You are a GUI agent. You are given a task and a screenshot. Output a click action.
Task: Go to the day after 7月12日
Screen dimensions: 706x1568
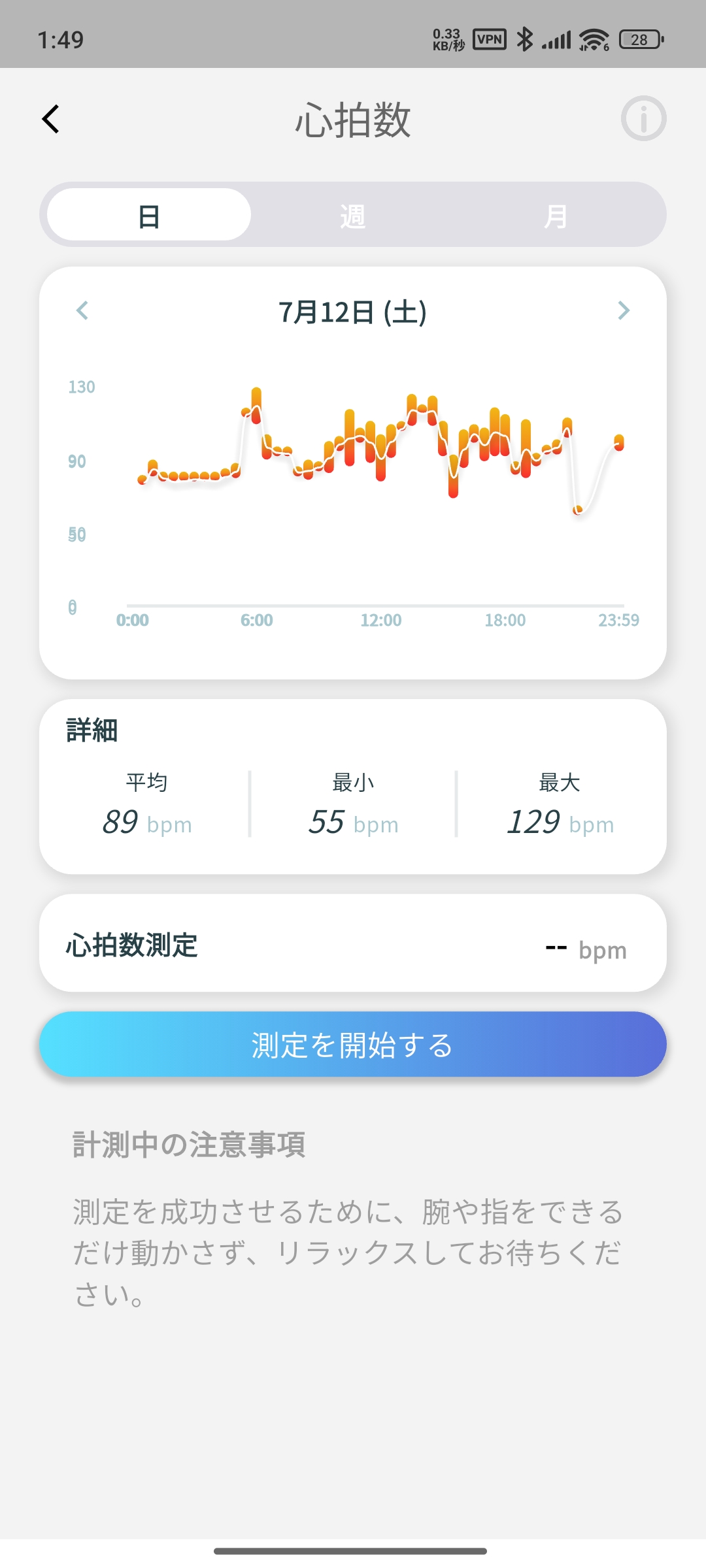click(x=624, y=310)
